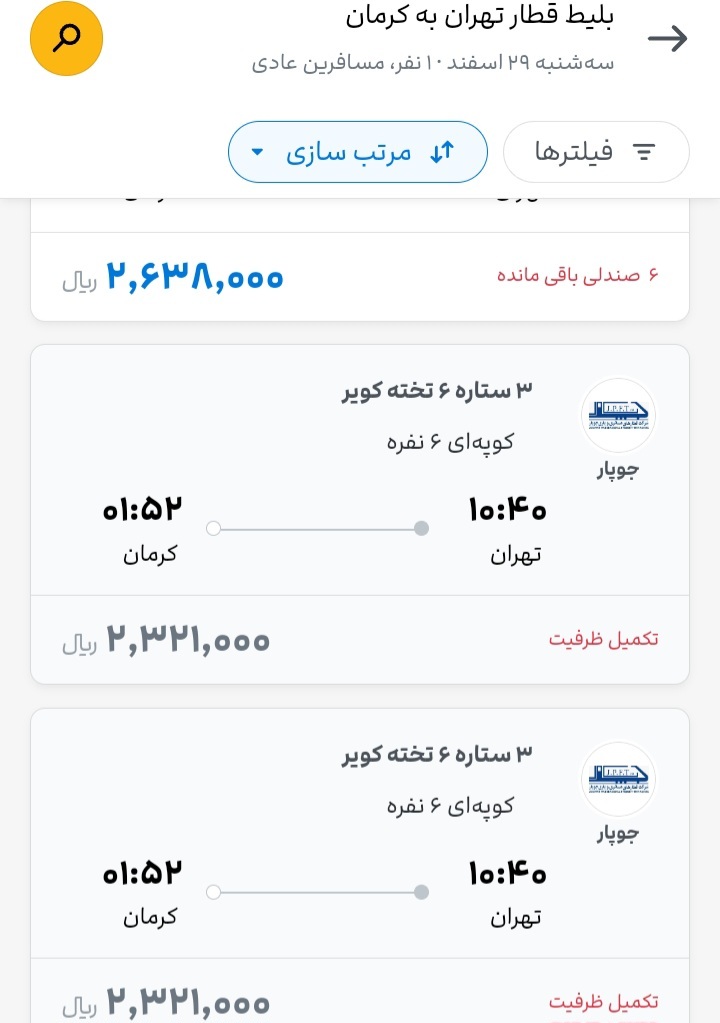Viewport: 720px width, 1023px height.
Task: Open the فیلترها filters panel
Action: click(596, 150)
